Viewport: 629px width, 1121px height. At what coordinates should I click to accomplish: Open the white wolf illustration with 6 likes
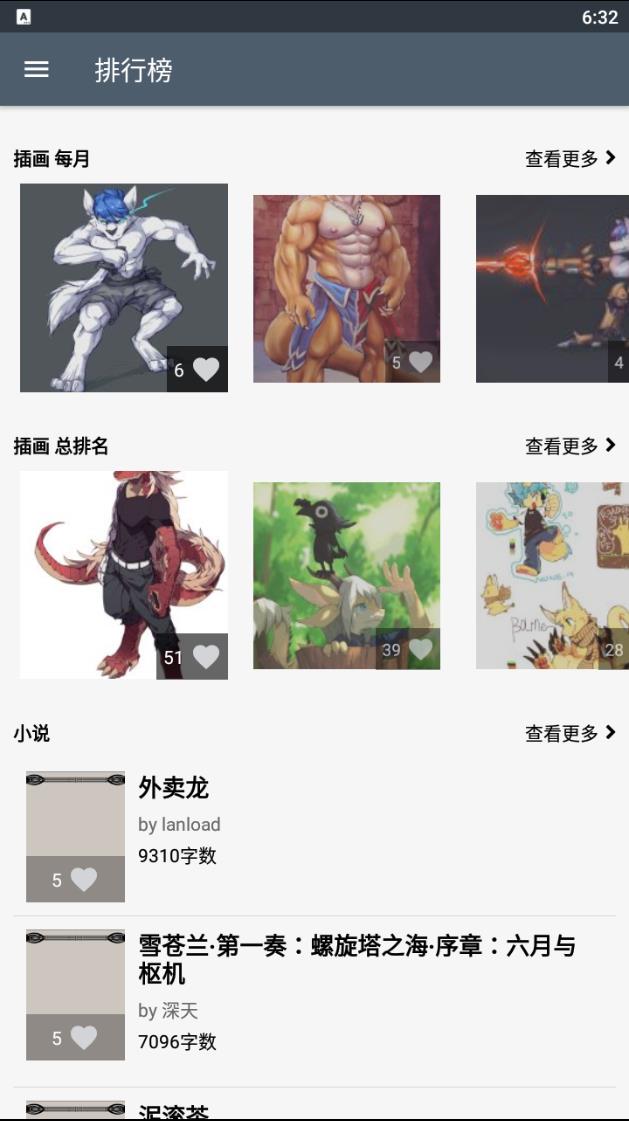pyautogui.click(x=123, y=287)
